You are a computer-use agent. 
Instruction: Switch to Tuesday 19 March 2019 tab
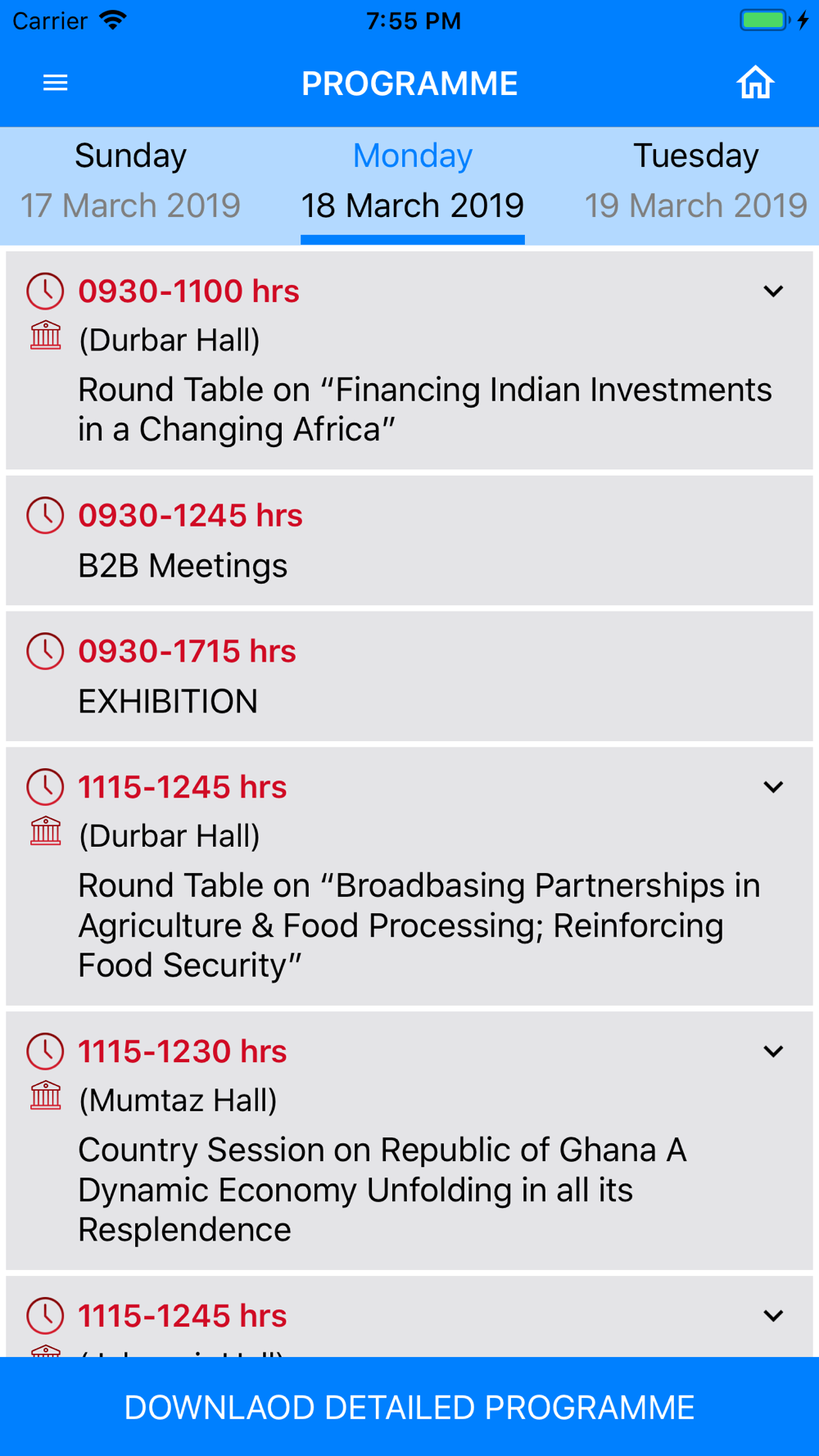[695, 181]
